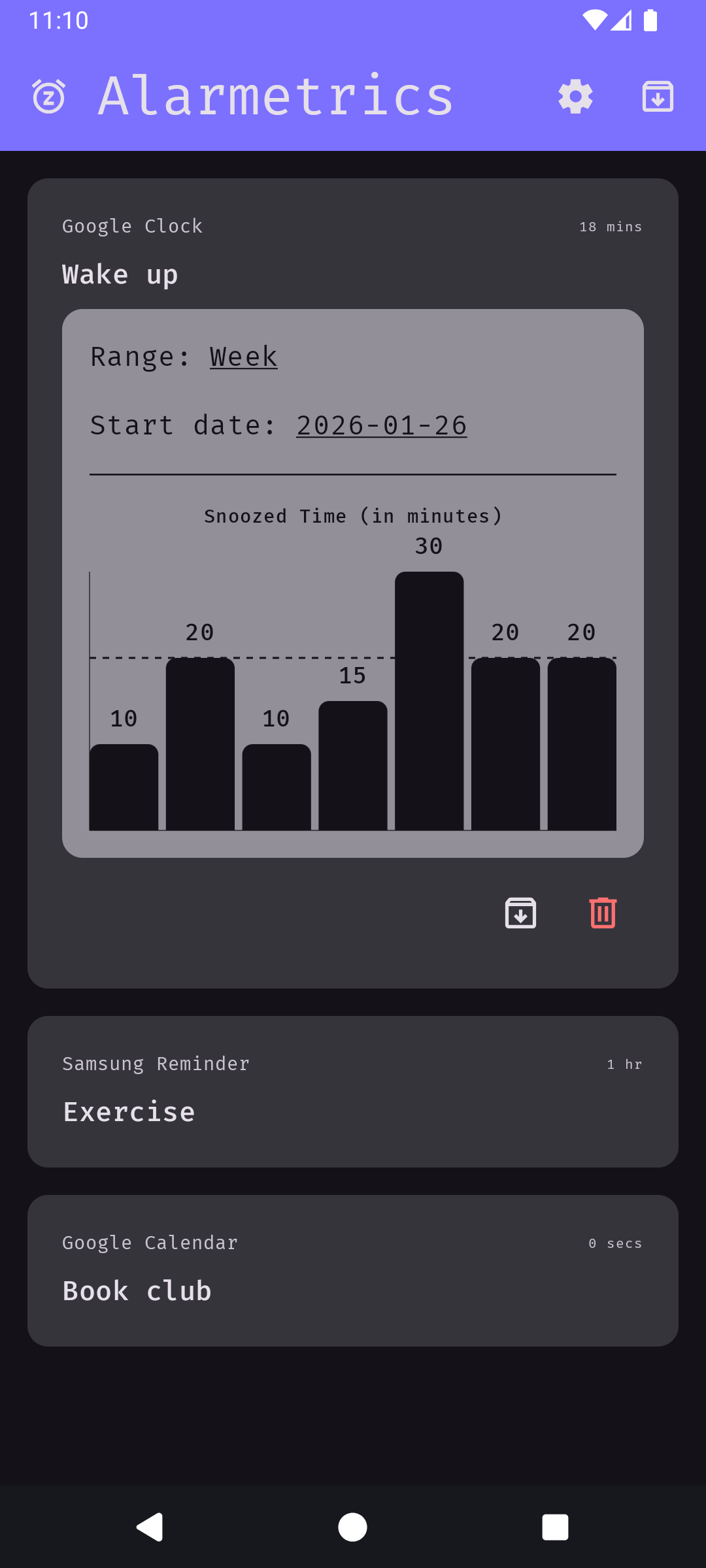Viewport: 706px width, 1568px height.
Task: Open the settings gear icon
Action: pyautogui.click(x=575, y=97)
